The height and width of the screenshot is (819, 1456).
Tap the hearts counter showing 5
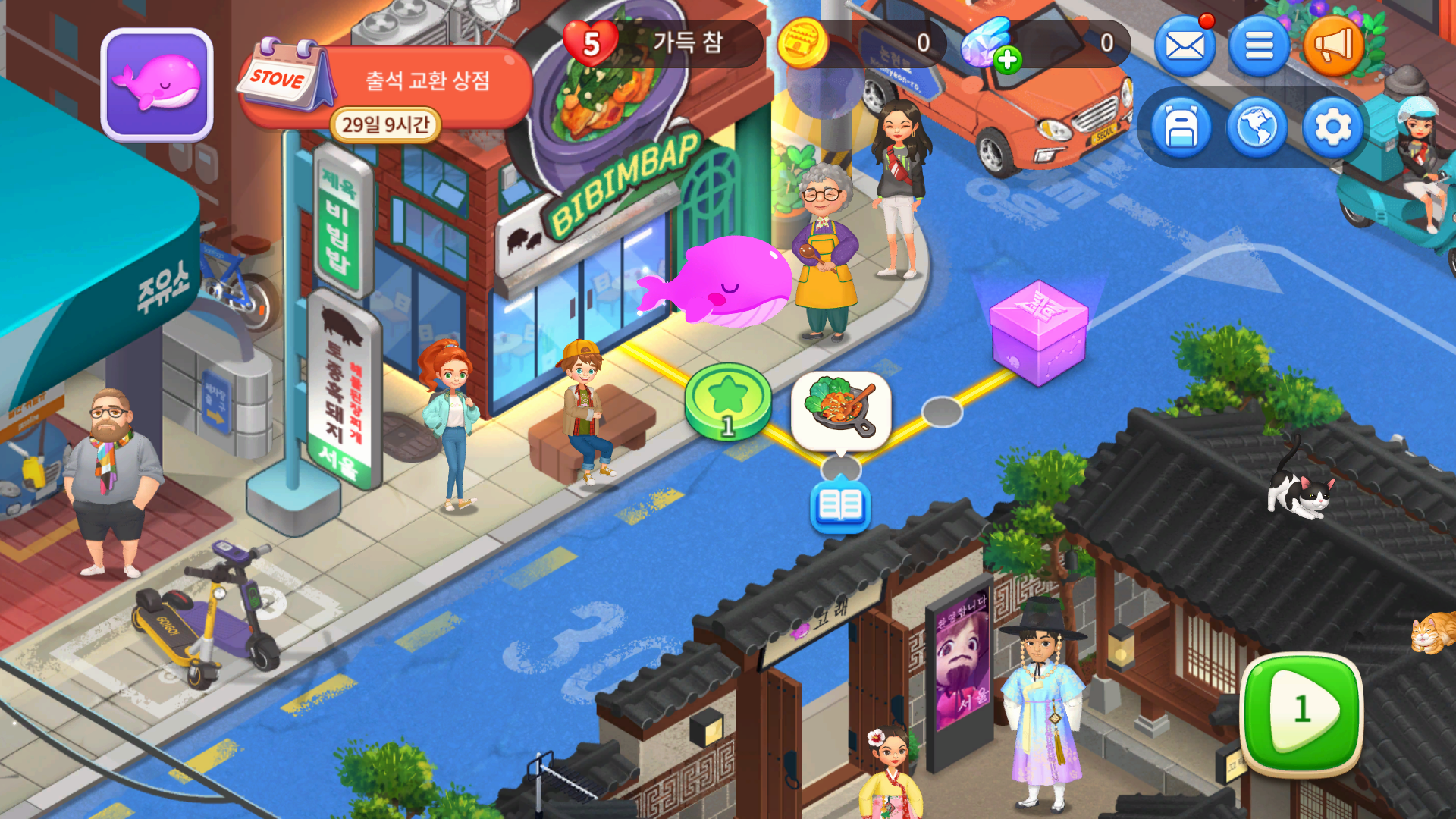[x=591, y=43]
